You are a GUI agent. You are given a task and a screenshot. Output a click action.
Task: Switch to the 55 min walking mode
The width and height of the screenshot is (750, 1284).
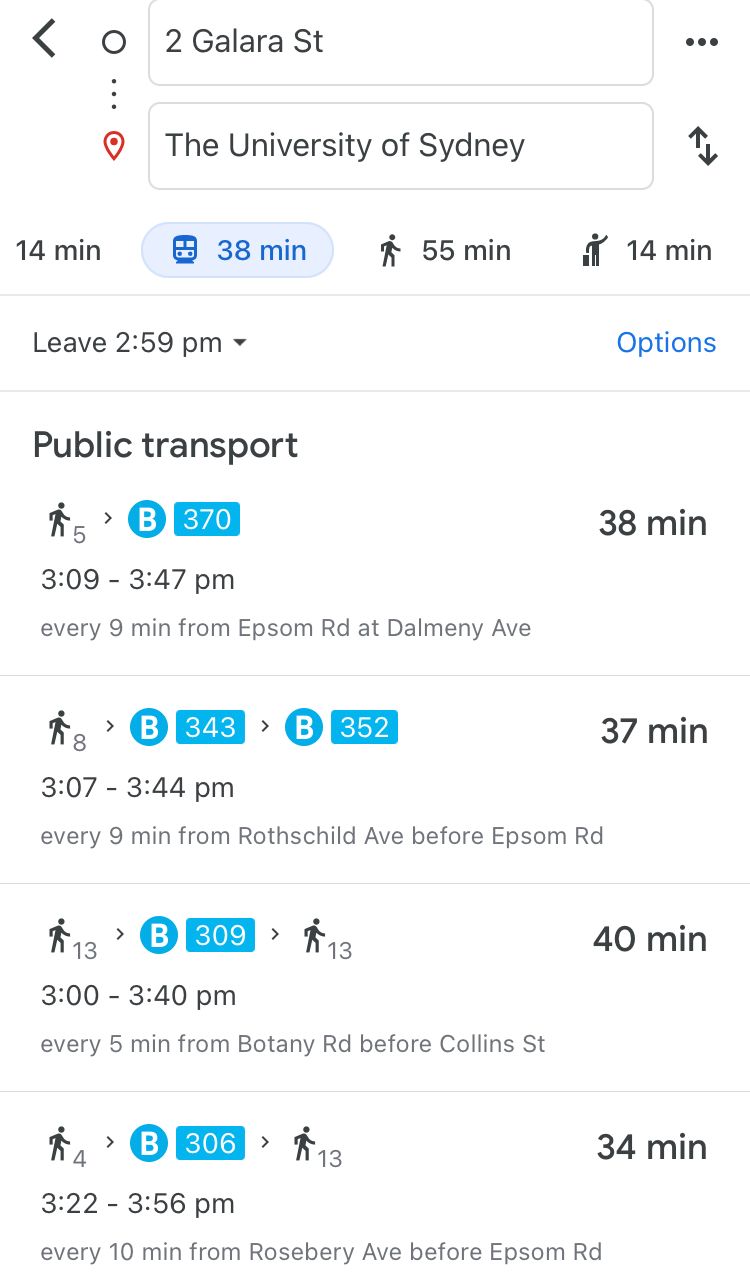(x=446, y=250)
